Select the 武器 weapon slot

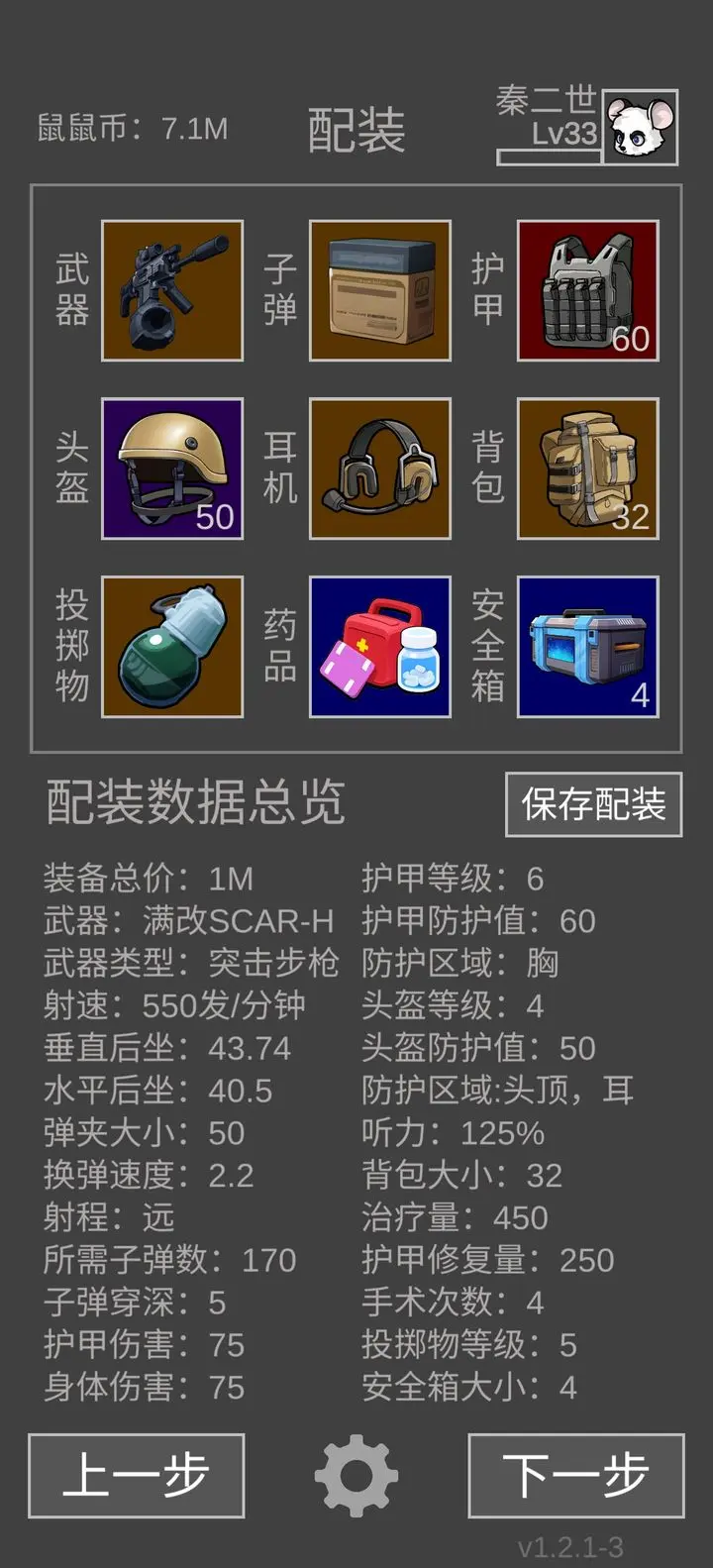point(172,290)
